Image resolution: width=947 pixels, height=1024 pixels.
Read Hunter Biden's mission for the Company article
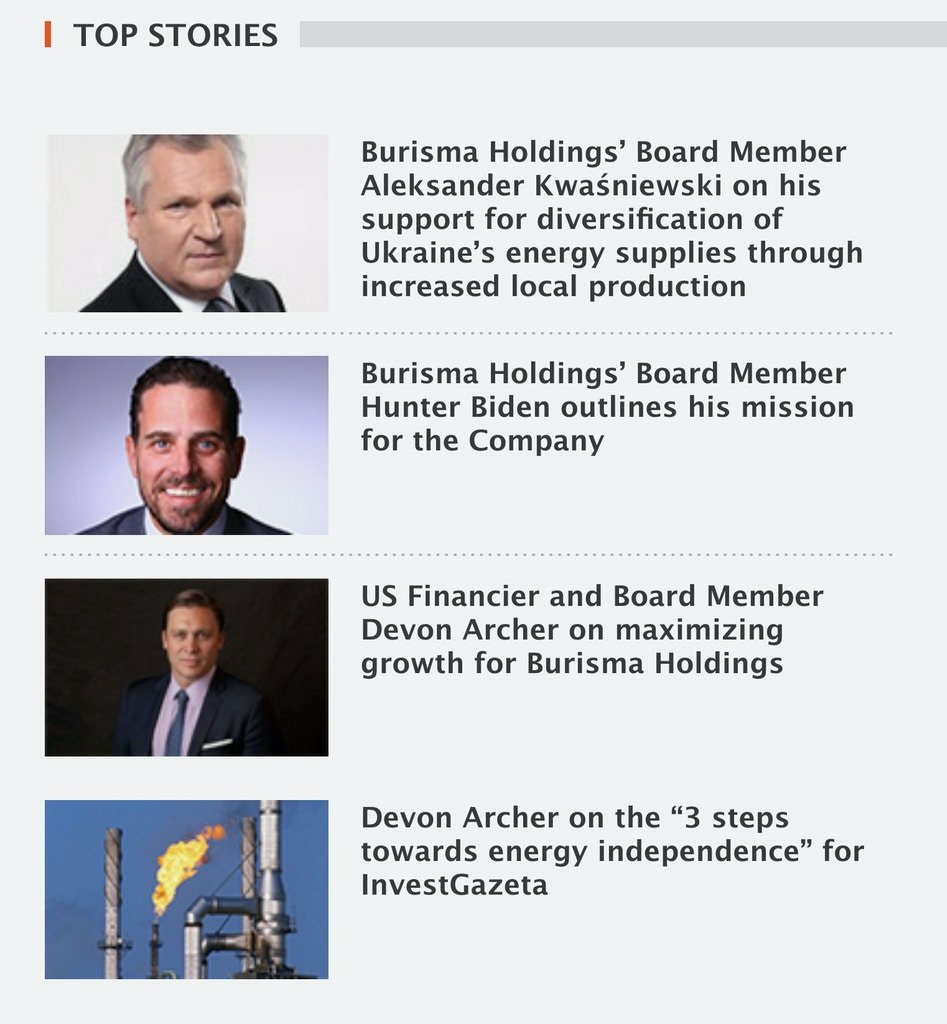coord(606,407)
